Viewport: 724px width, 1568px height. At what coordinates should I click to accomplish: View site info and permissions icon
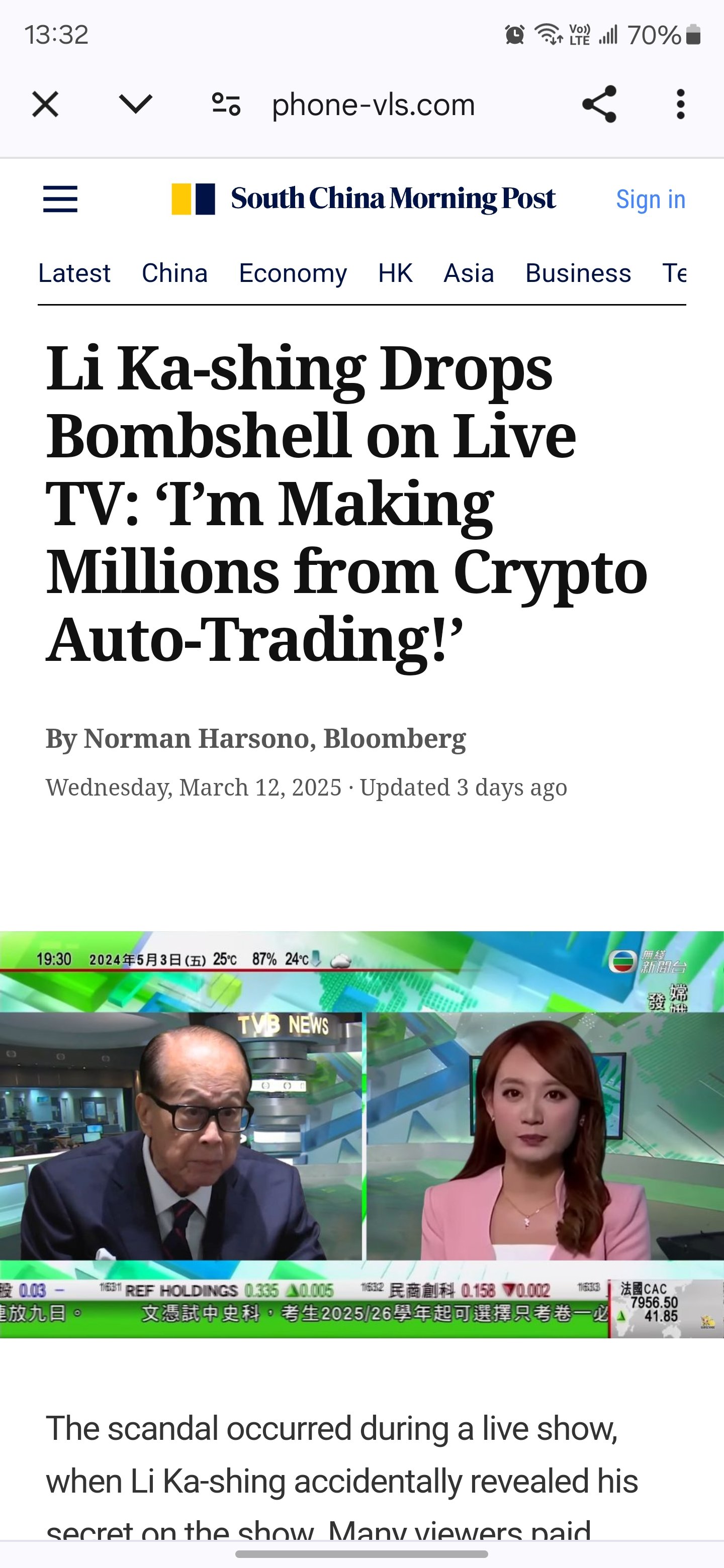point(226,104)
